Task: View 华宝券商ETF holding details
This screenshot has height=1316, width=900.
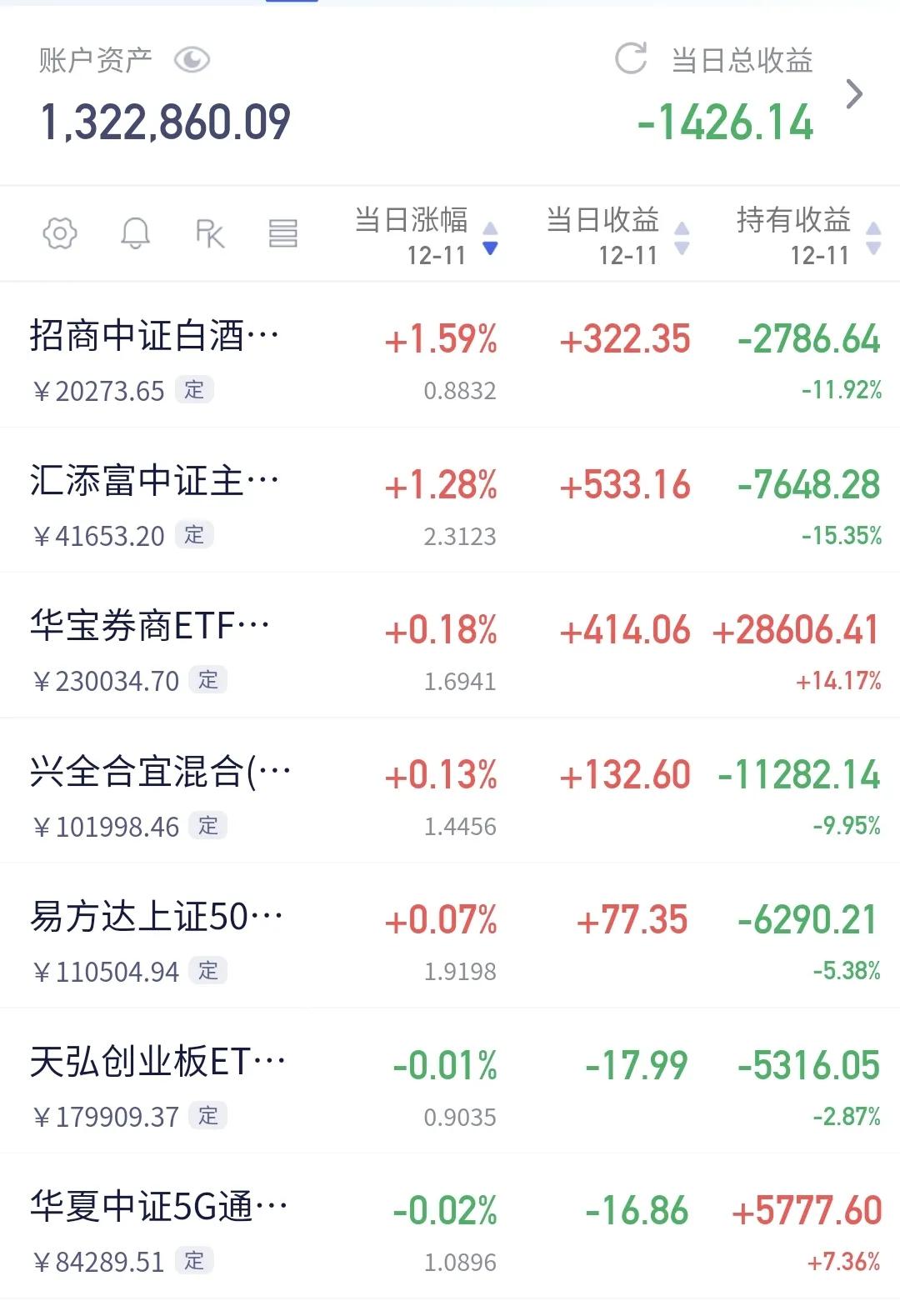Action: [x=150, y=646]
